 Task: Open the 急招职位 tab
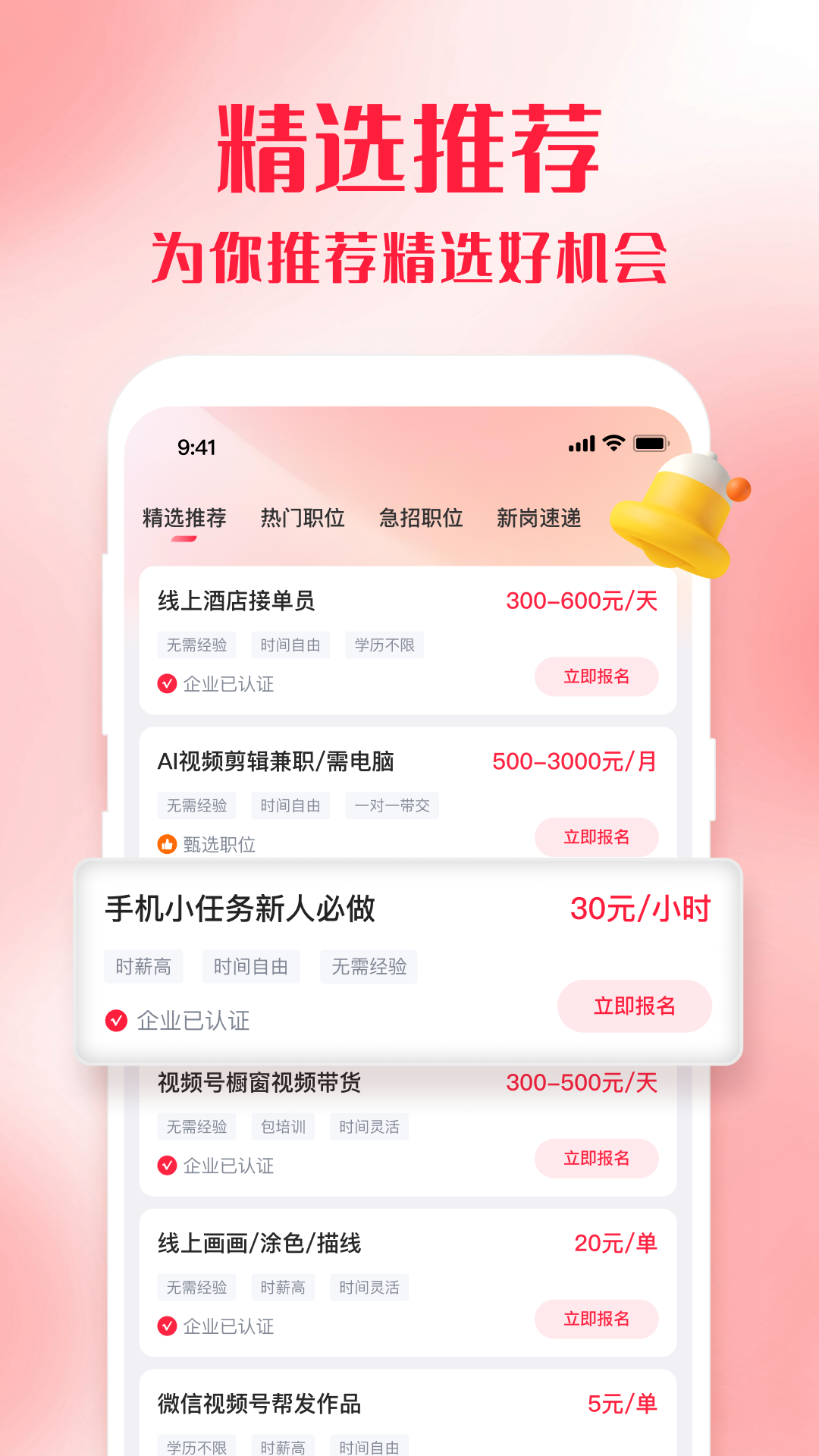(x=422, y=518)
